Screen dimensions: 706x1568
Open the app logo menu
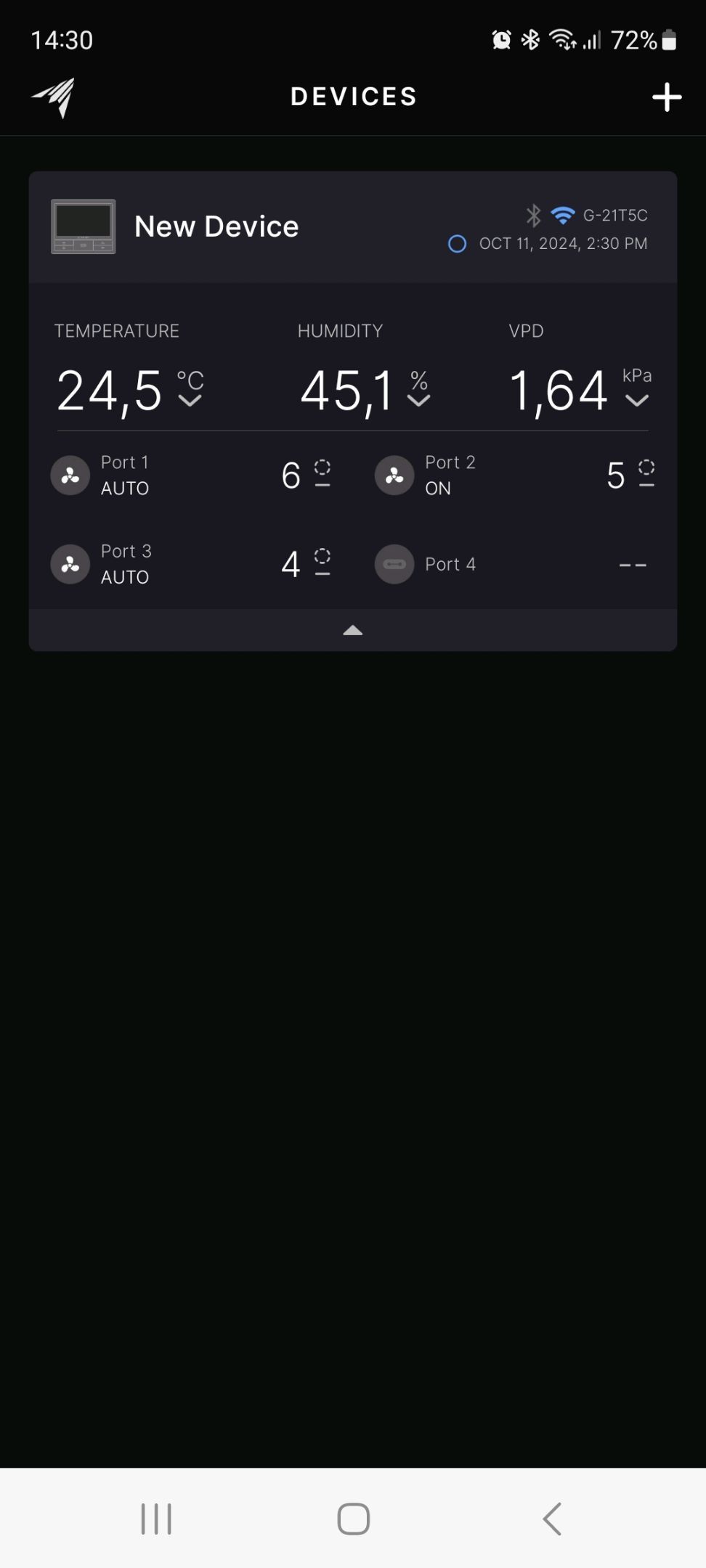54,97
